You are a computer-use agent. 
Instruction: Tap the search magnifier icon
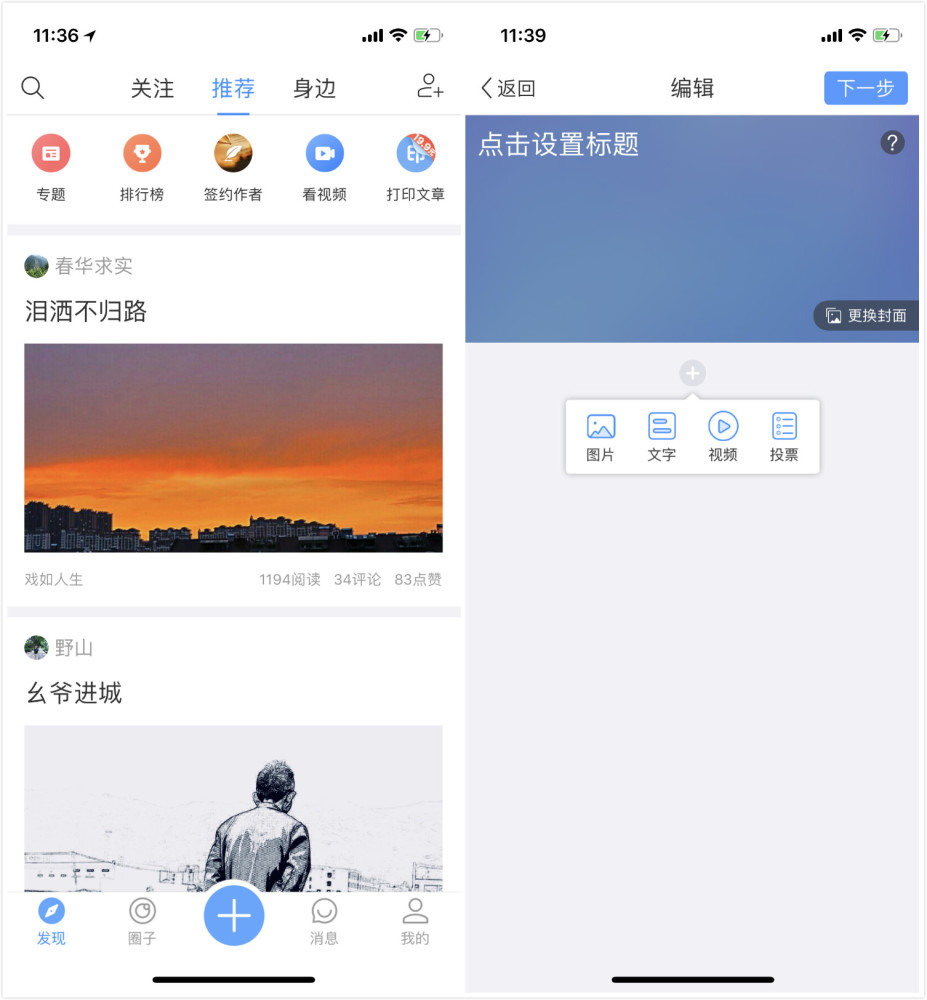point(33,88)
